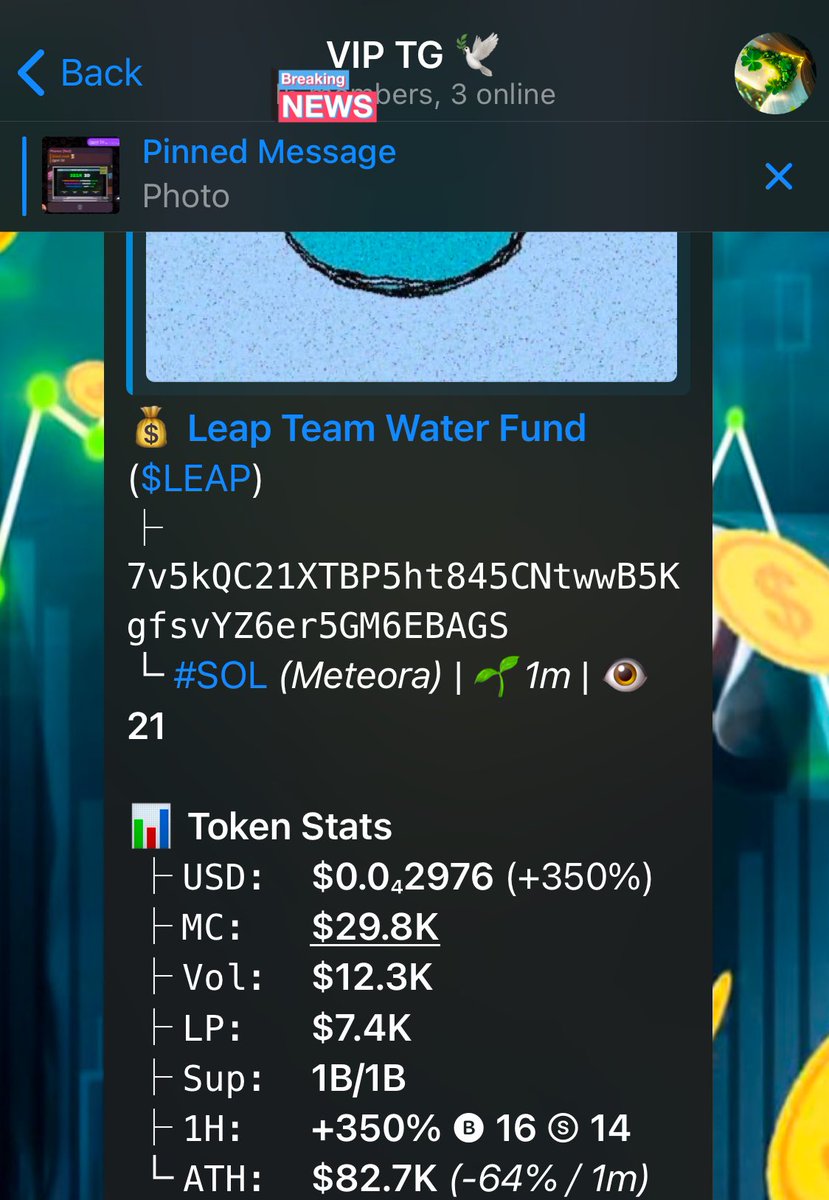Jump to the pinned photo message
Viewport: 829px width, 1200px height.
269,173
